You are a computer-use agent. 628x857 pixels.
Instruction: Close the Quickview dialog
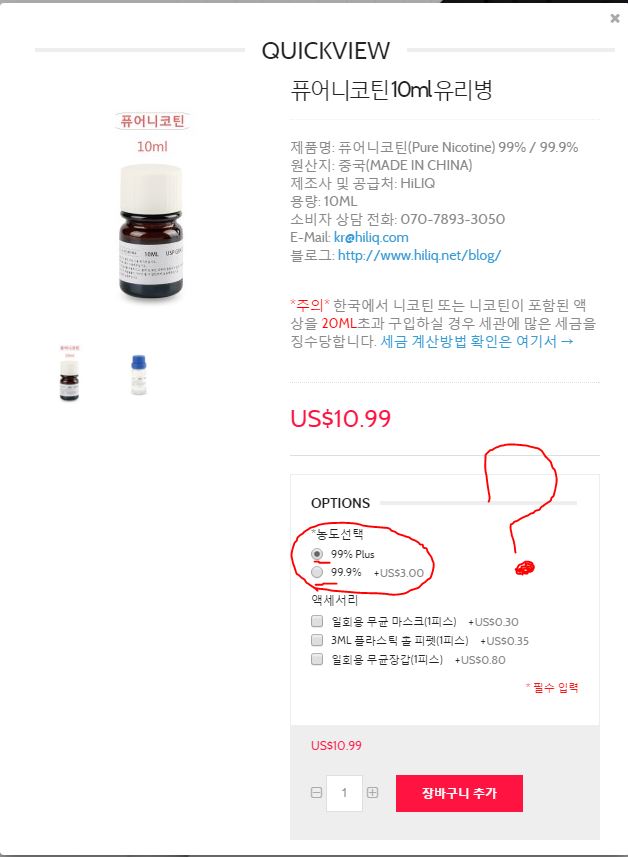[x=614, y=18]
